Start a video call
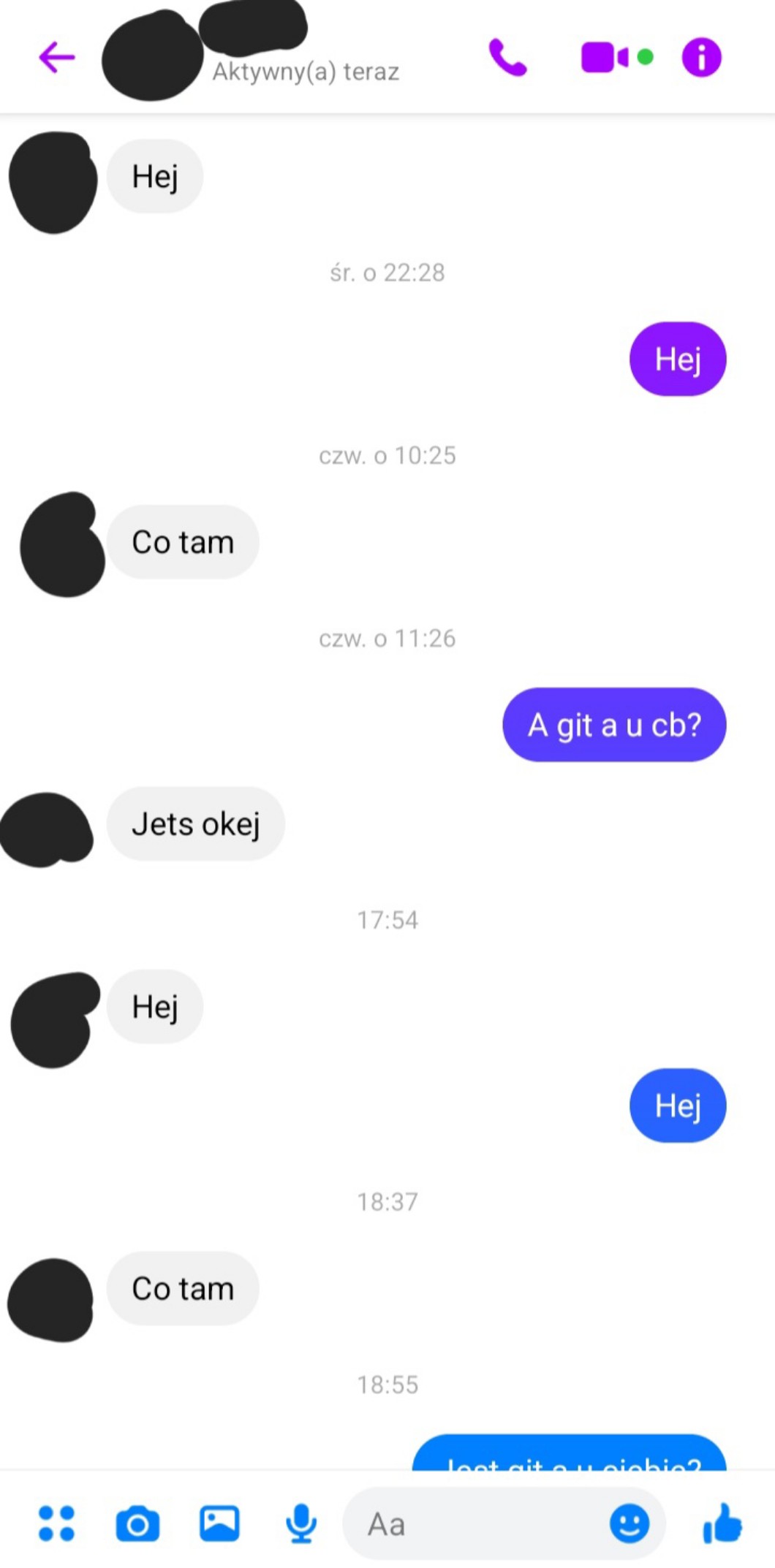The height and width of the screenshot is (1568, 775). click(x=604, y=58)
